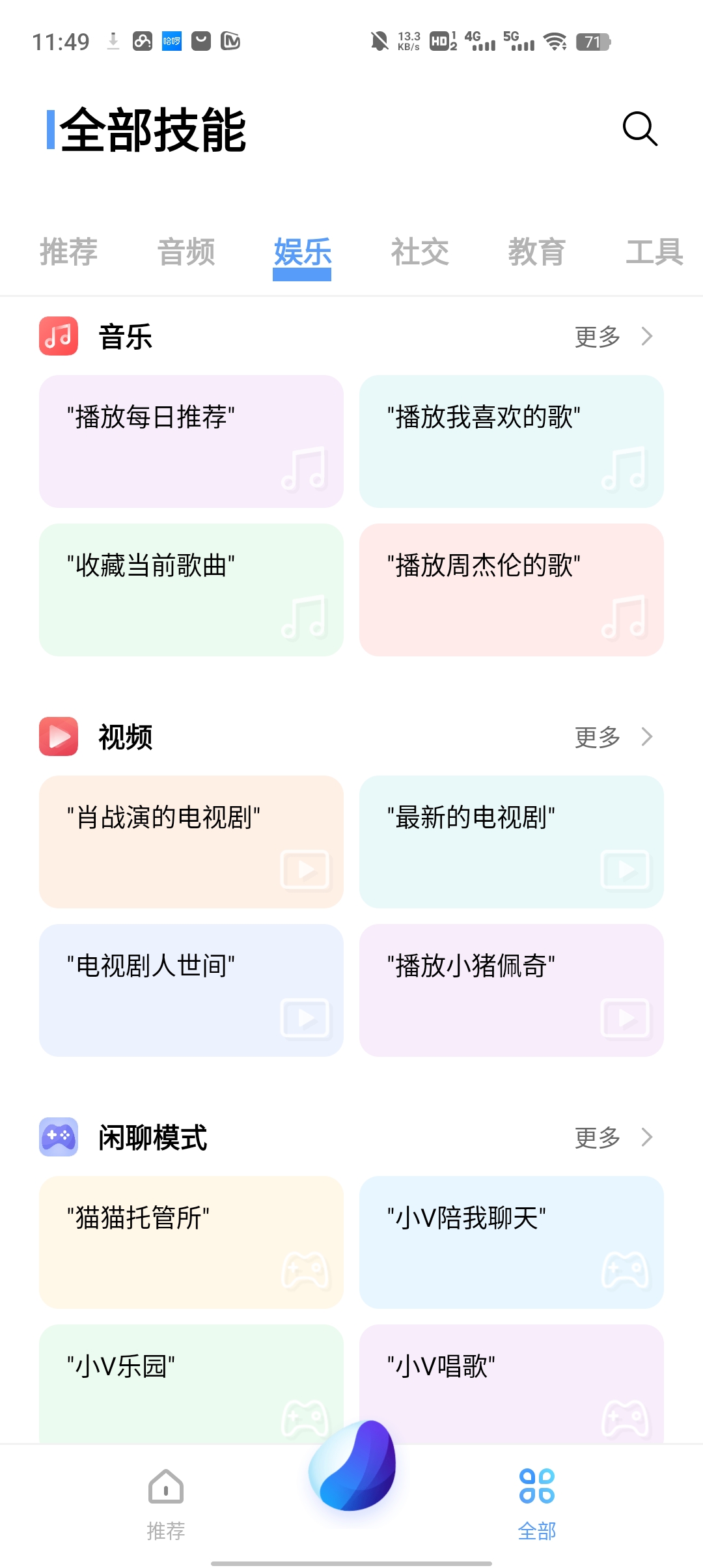Select the 音频 tab
Image resolution: width=703 pixels, height=1568 pixels.
coord(186,253)
